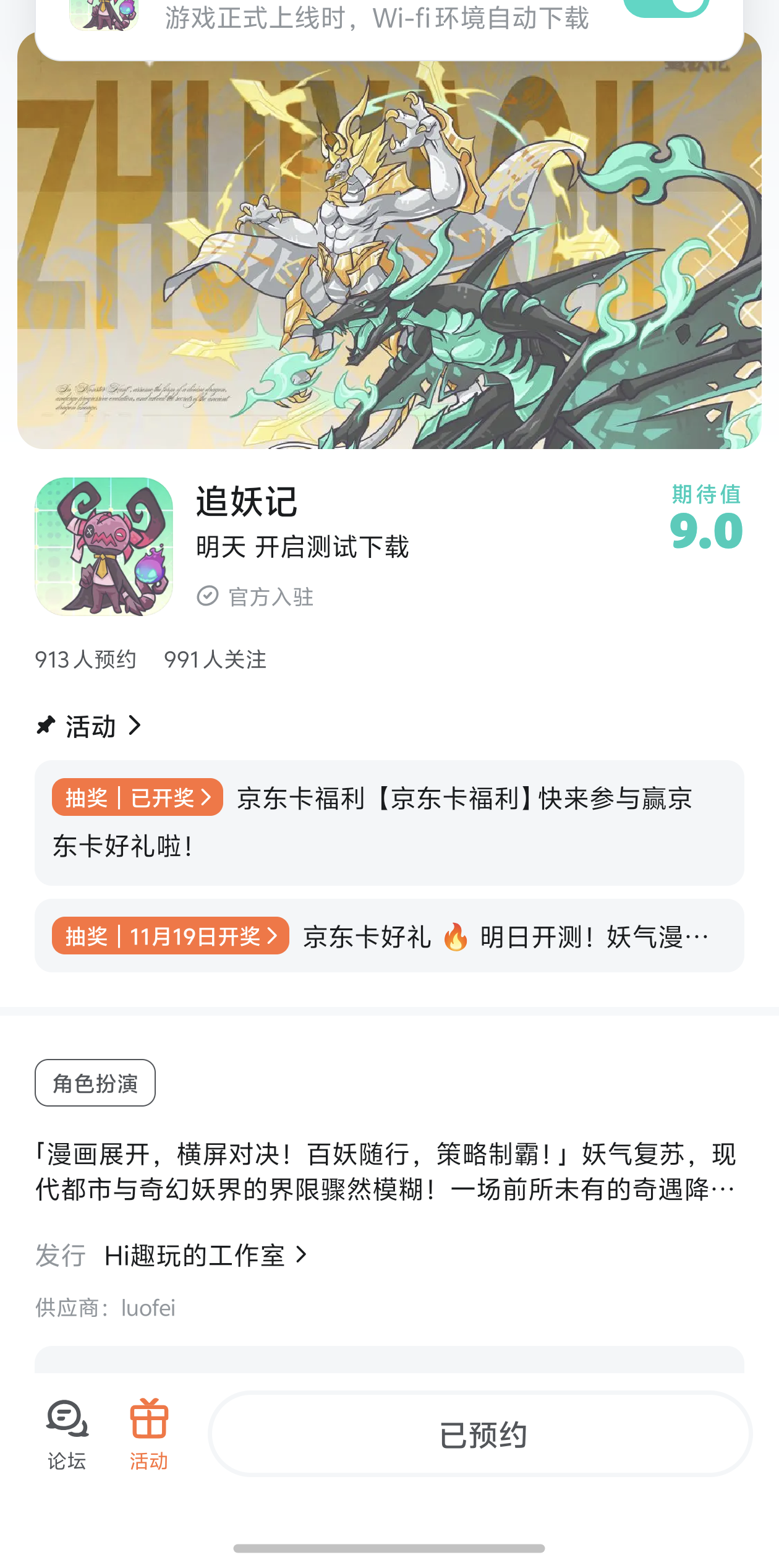Open the Hi趣玩的工作室 publisher page
Image resolution: width=779 pixels, height=1568 pixels.
(x=198, y=1255)
